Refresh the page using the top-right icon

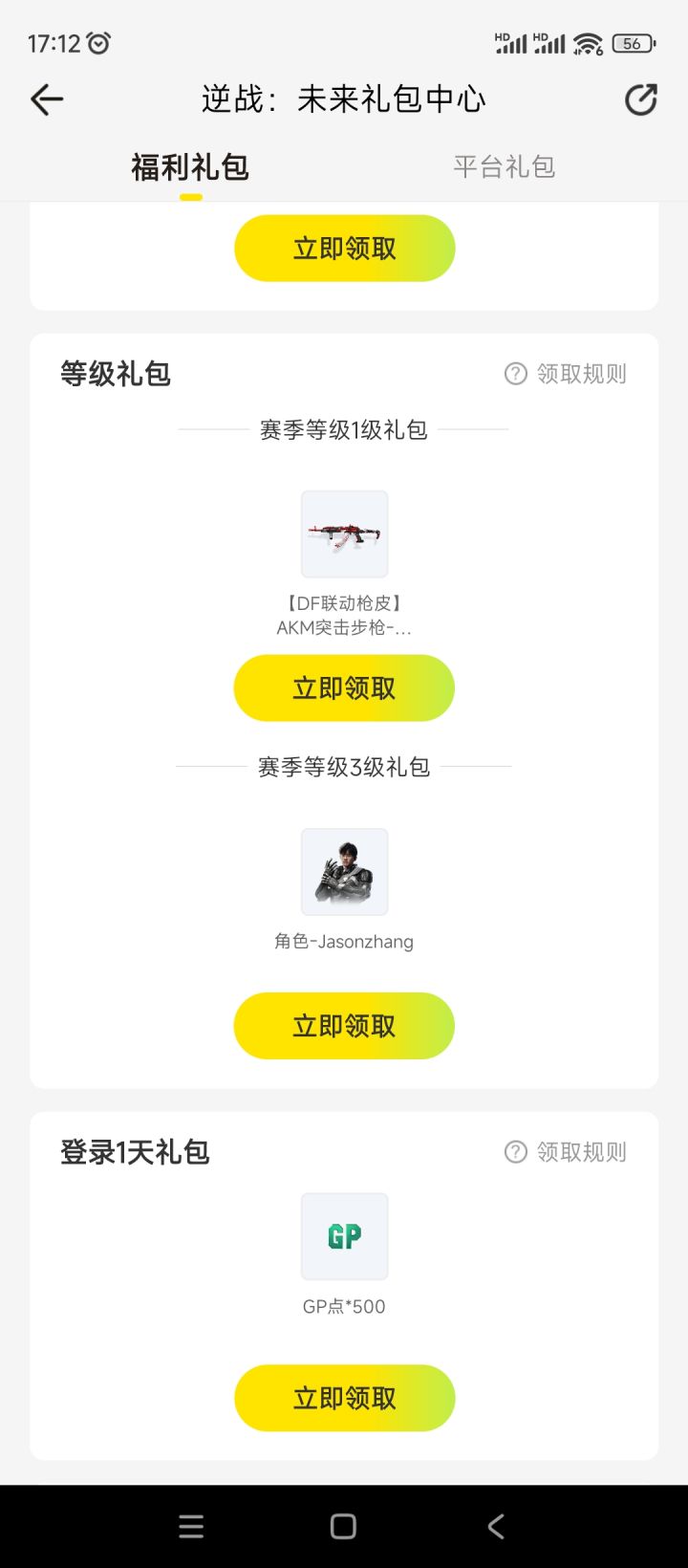pos(641,99)
